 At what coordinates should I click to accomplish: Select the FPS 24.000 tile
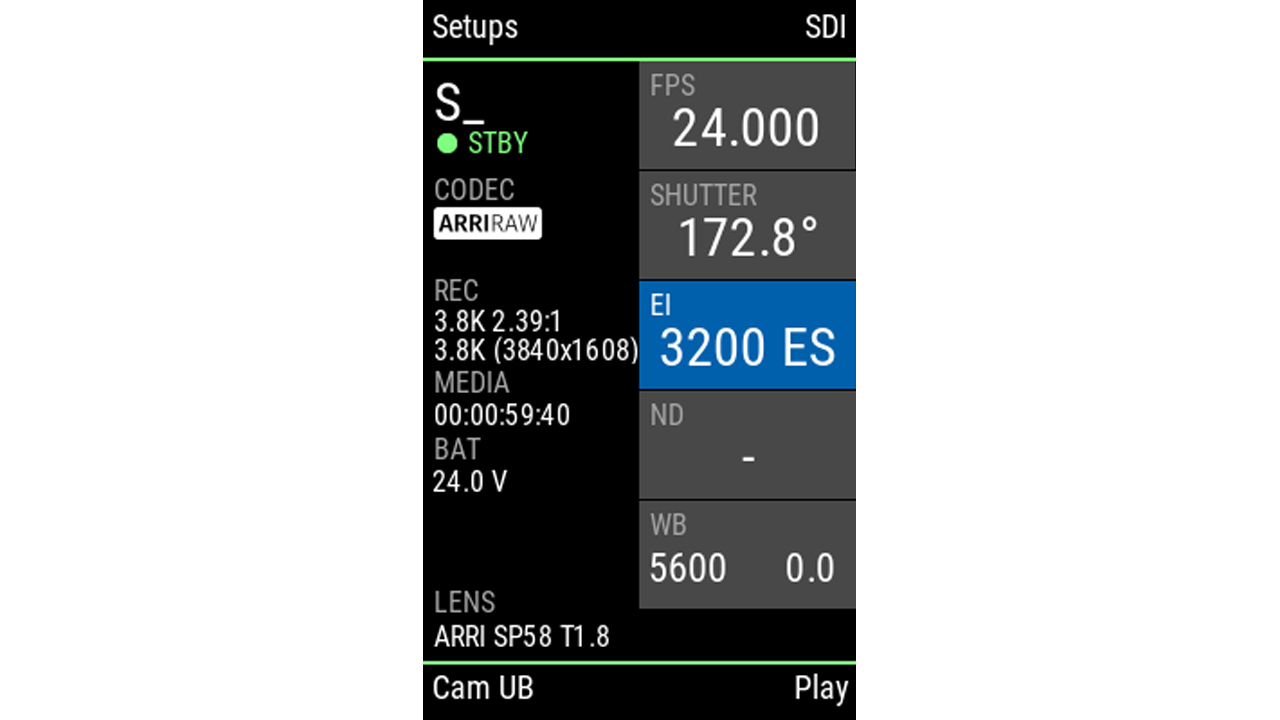(x=747, y=115)
